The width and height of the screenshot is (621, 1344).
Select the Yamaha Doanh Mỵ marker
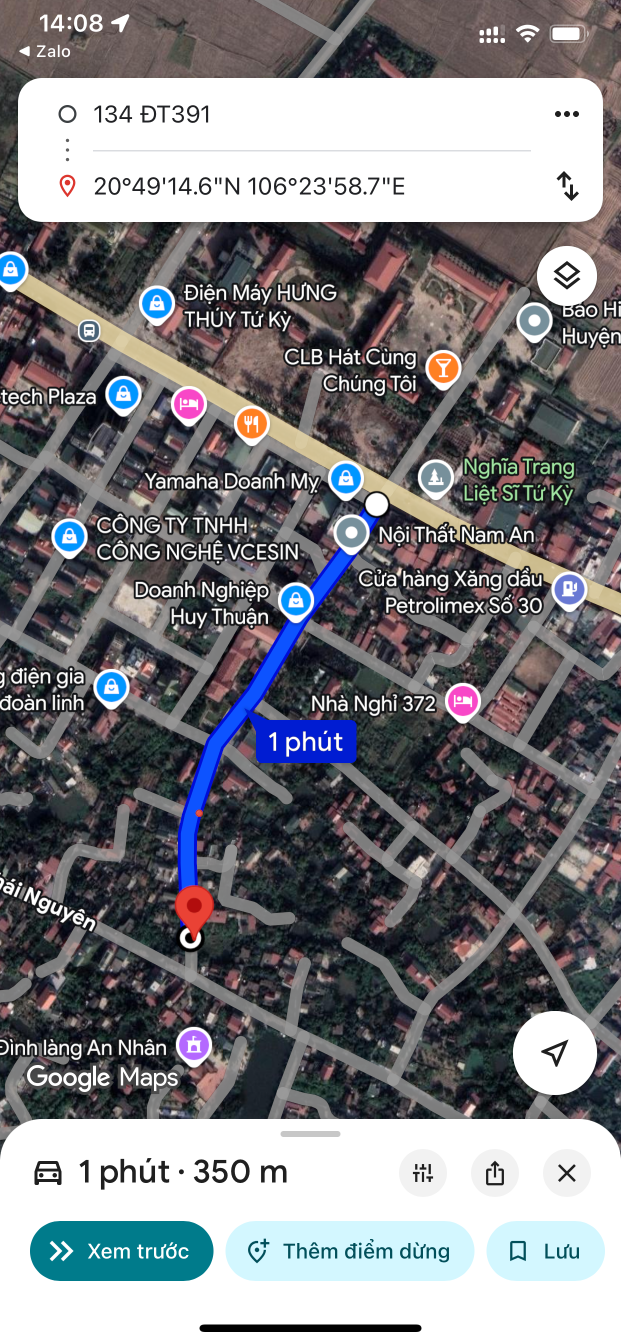(345, 478)
